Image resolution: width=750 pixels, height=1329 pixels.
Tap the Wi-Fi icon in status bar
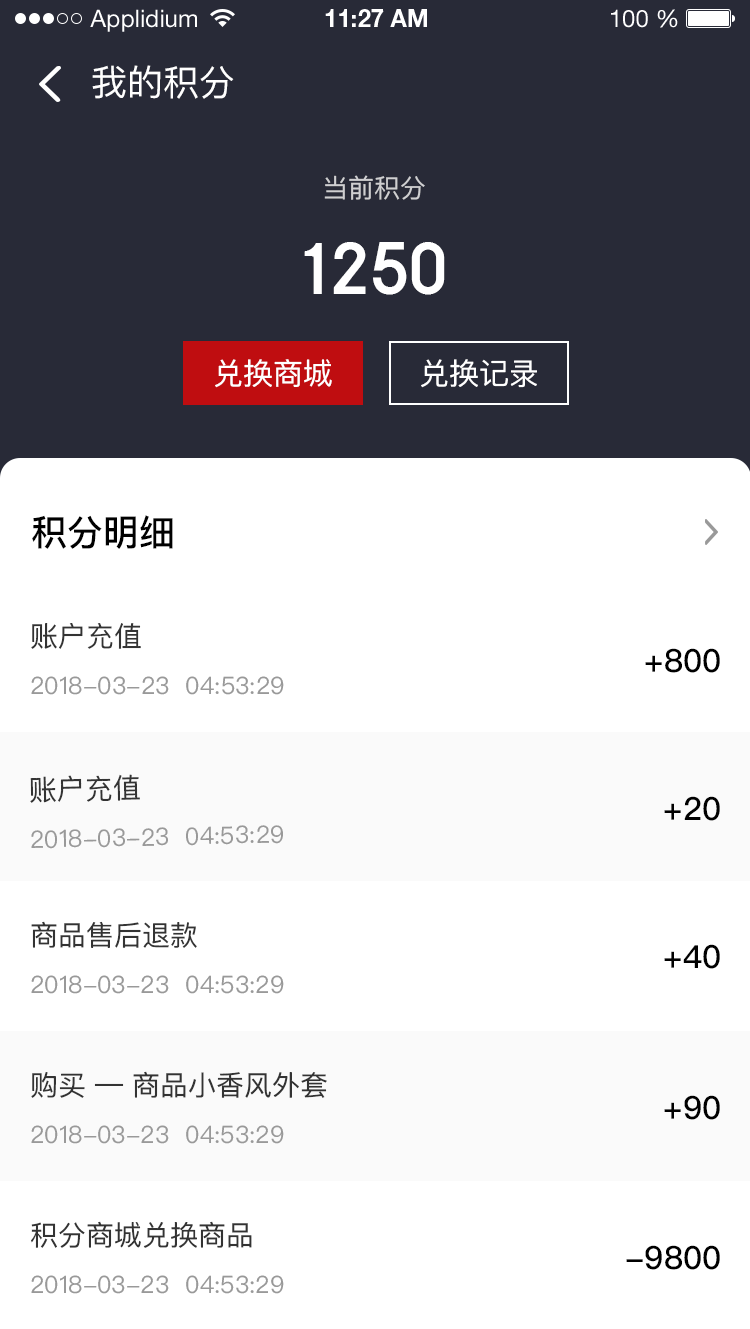point(222,16)
